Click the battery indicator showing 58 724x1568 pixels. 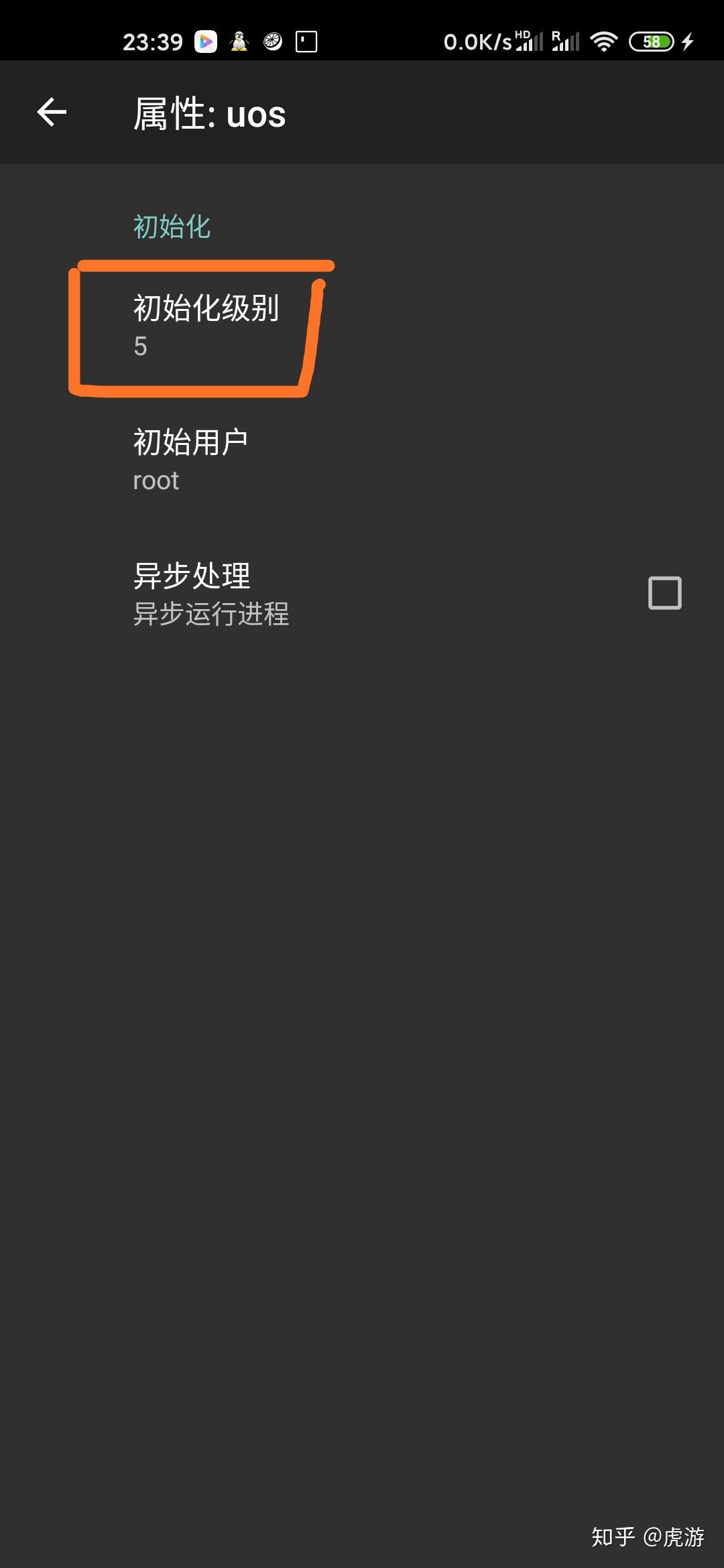coord(651,42)
